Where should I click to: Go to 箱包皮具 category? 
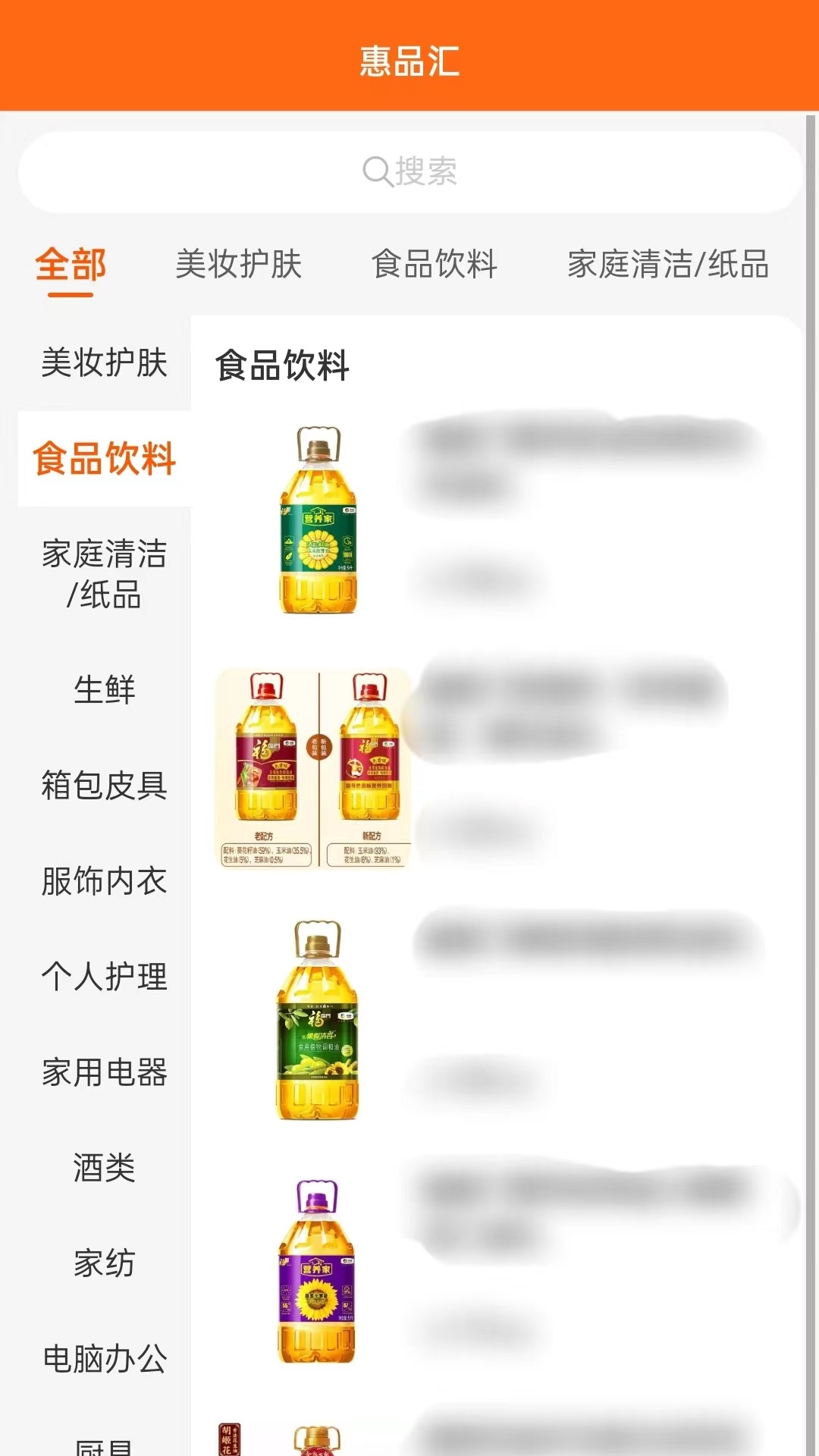point(105,785)
